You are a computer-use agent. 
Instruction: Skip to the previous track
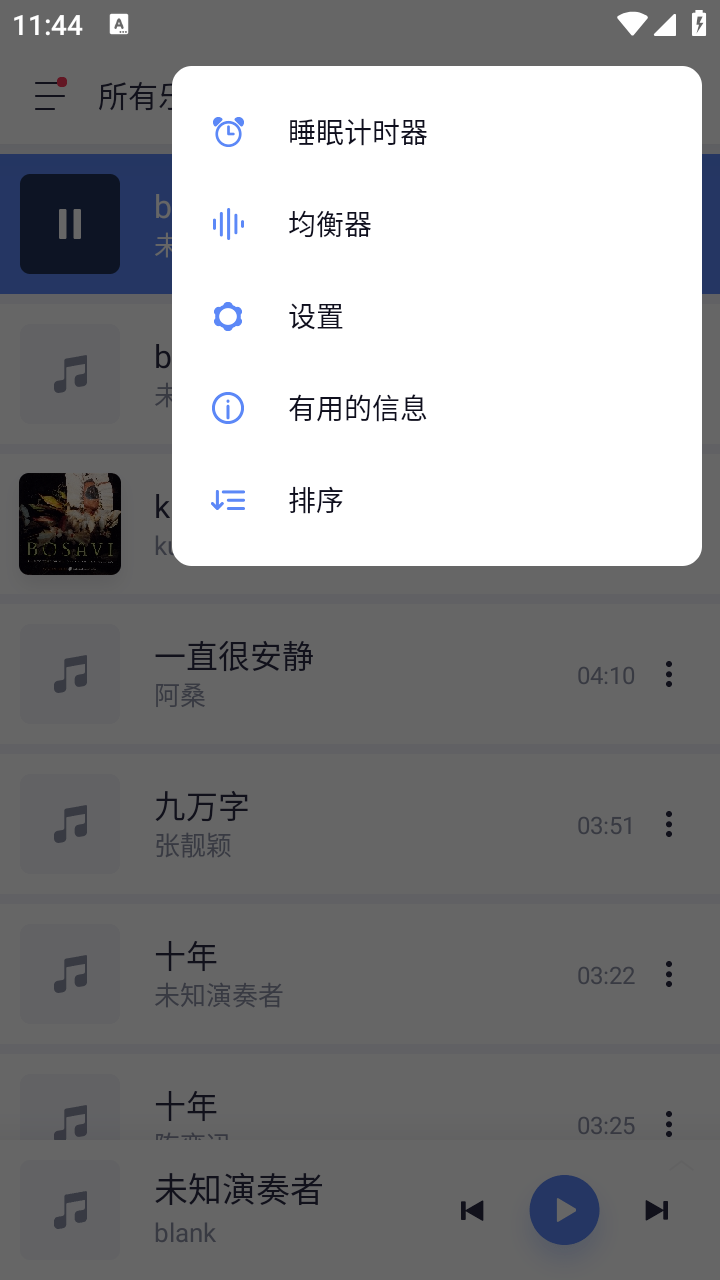point(472,1210)
